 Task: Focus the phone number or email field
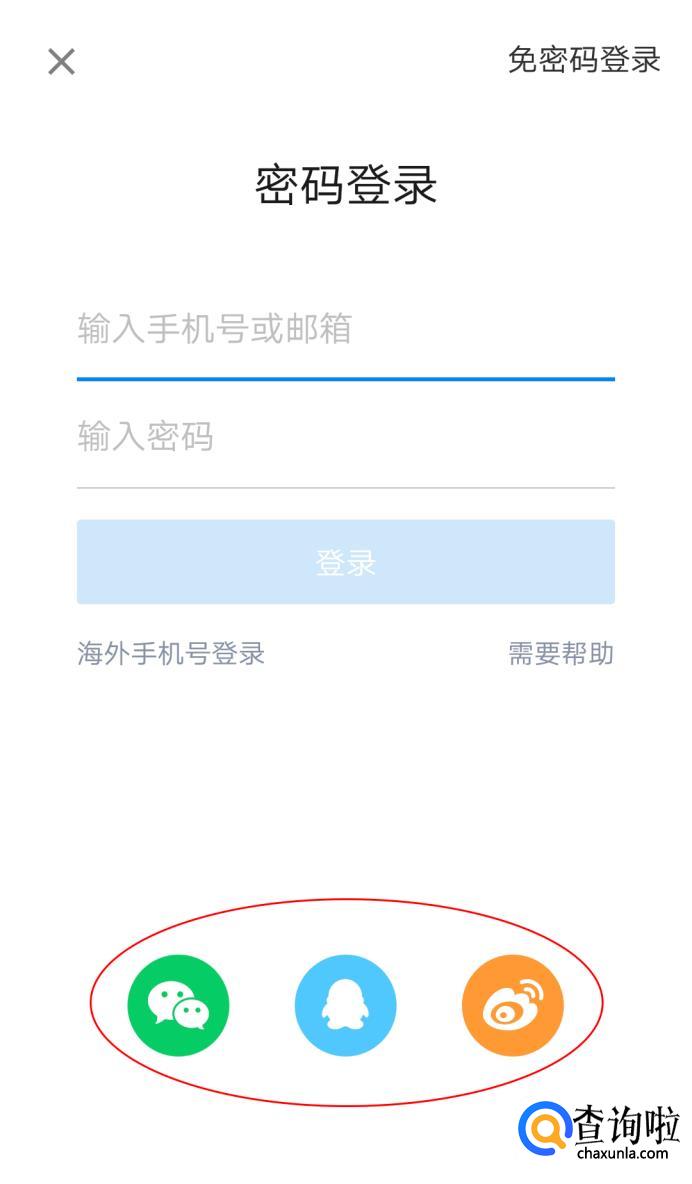coord(345,330)
